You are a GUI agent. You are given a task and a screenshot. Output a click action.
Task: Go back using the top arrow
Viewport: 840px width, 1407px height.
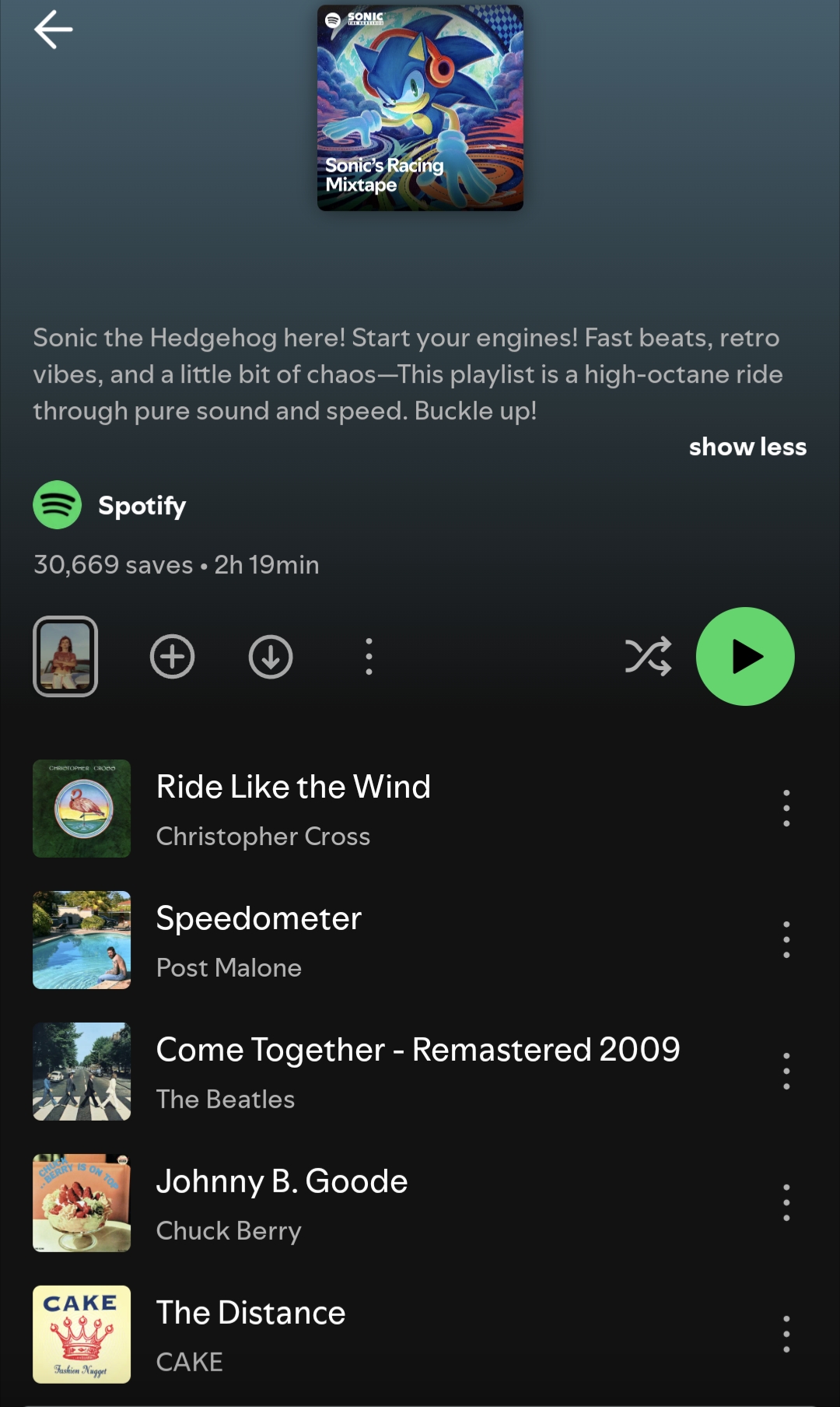click(53, 30)
